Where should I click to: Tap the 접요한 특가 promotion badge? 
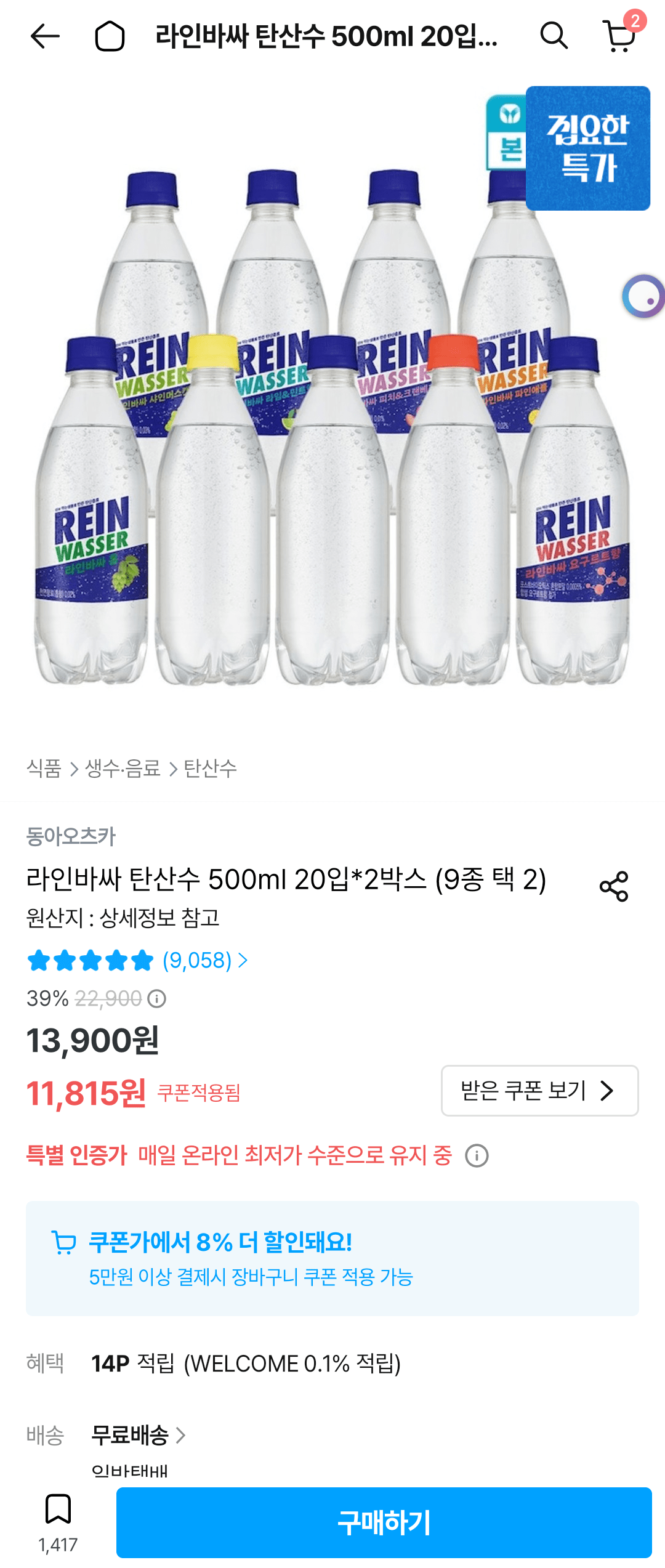[589, 148]
